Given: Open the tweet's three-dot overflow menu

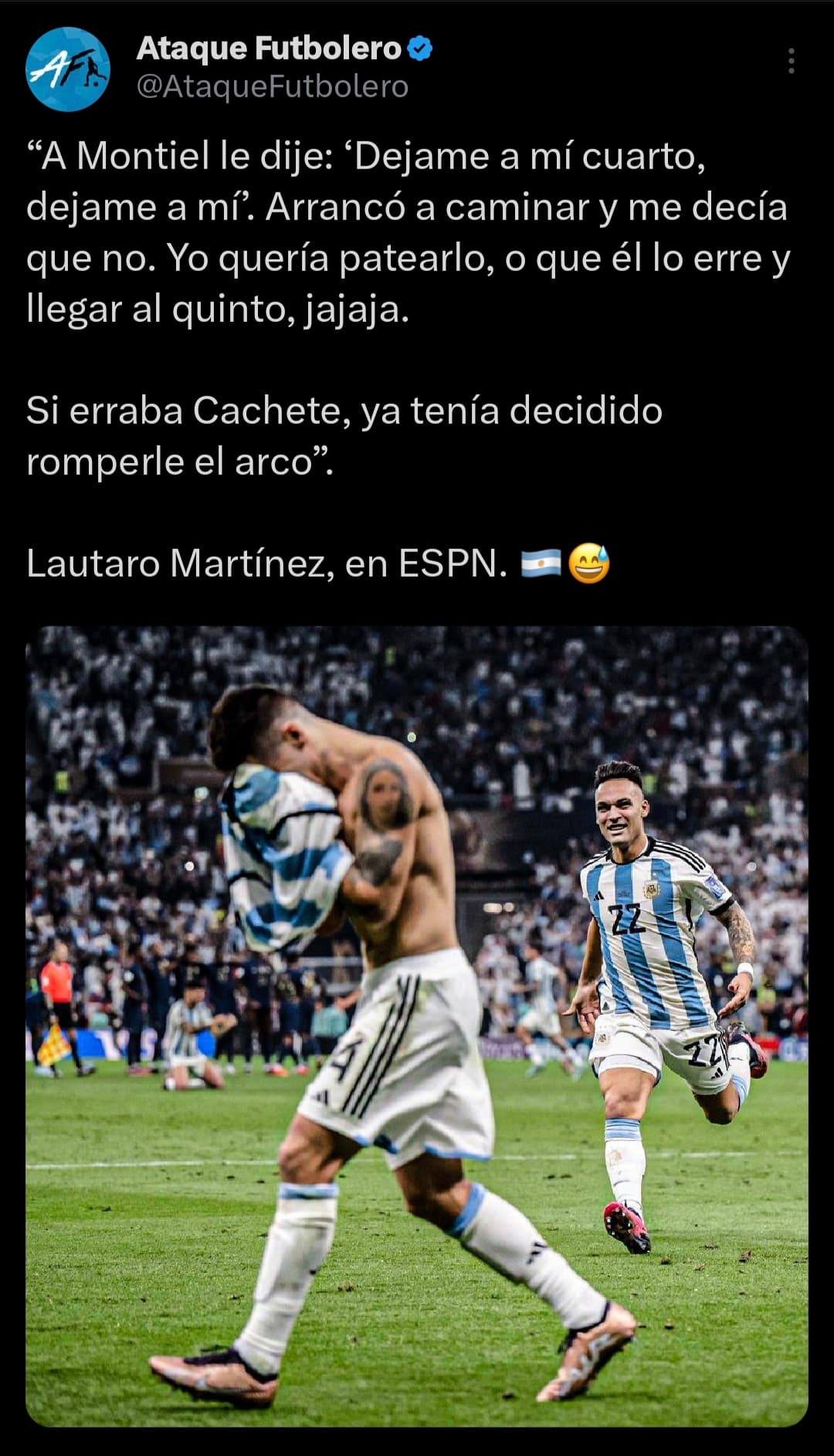Looking at the screenshot, I should pos(791,61).
